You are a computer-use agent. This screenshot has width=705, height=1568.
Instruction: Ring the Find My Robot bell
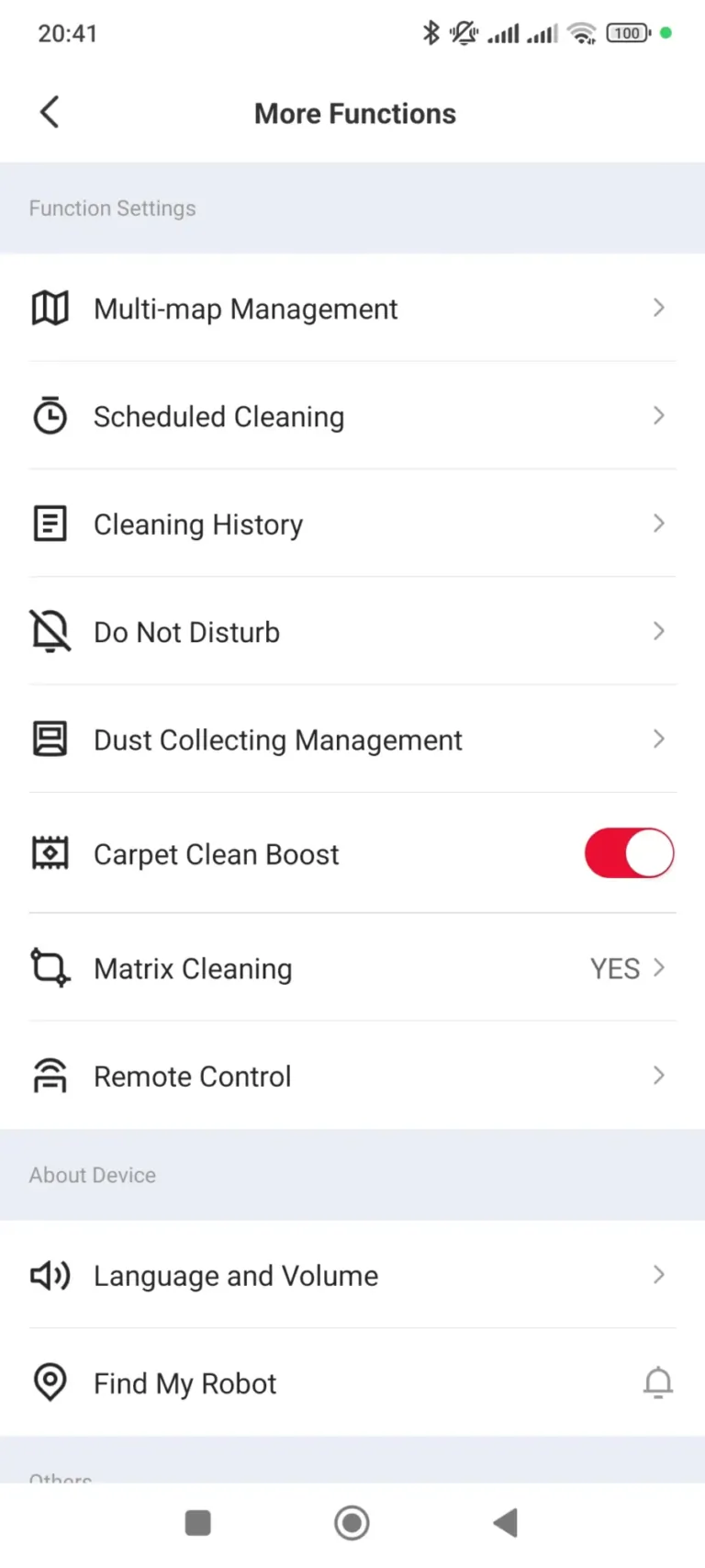tap(657, 1382)
